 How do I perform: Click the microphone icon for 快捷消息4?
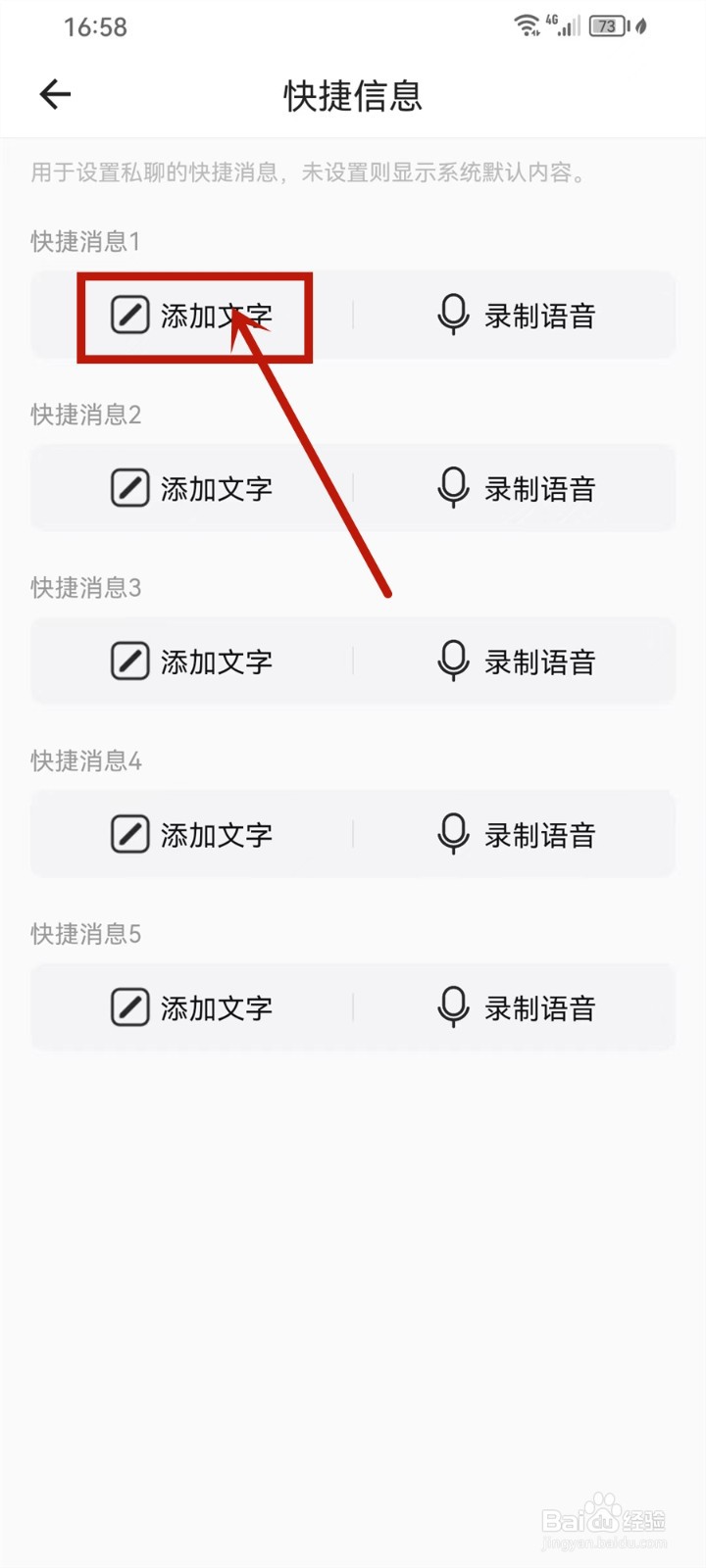pyautogui.click(x=451, y=834)
